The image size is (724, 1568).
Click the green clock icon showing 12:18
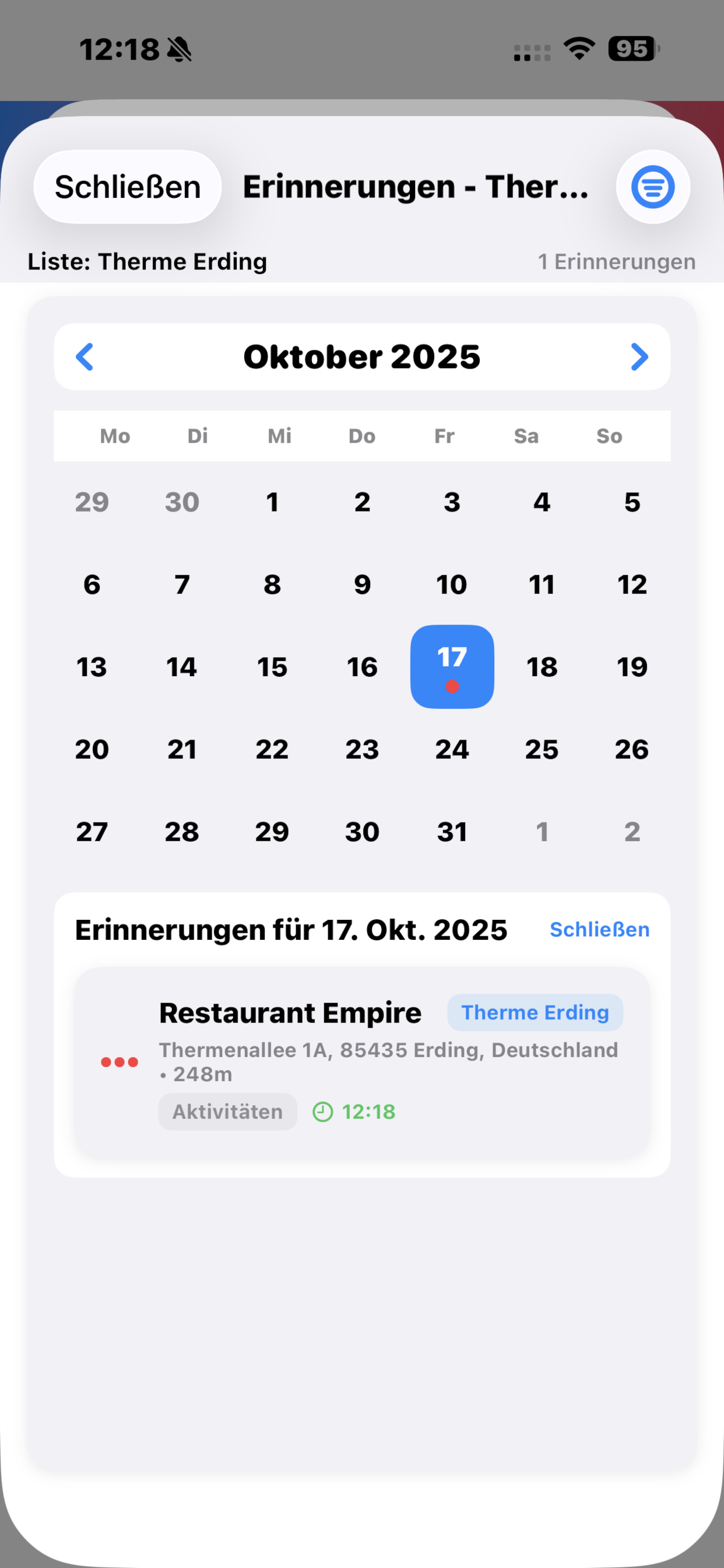click(x=323, y=1111)
